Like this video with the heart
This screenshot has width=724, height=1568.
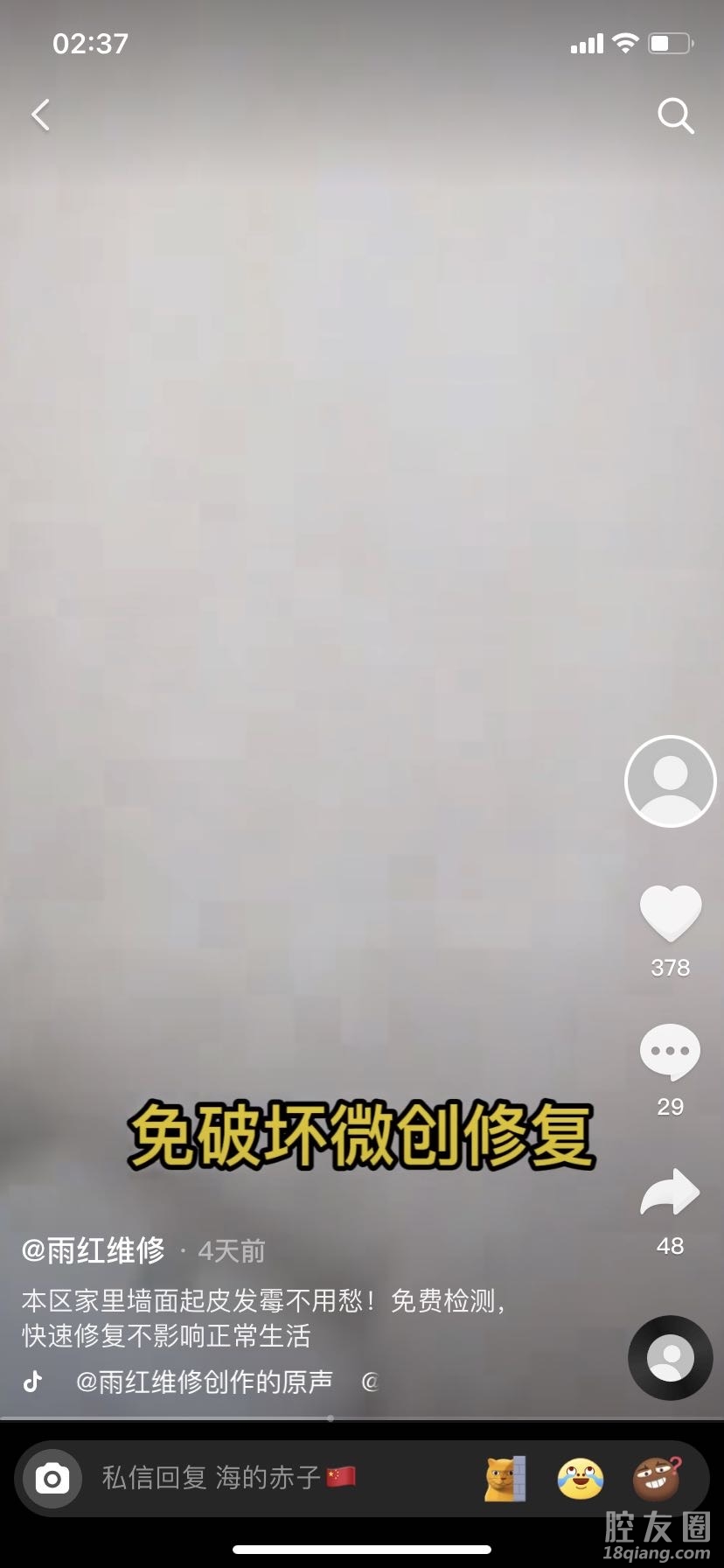[x=670, y=913]
